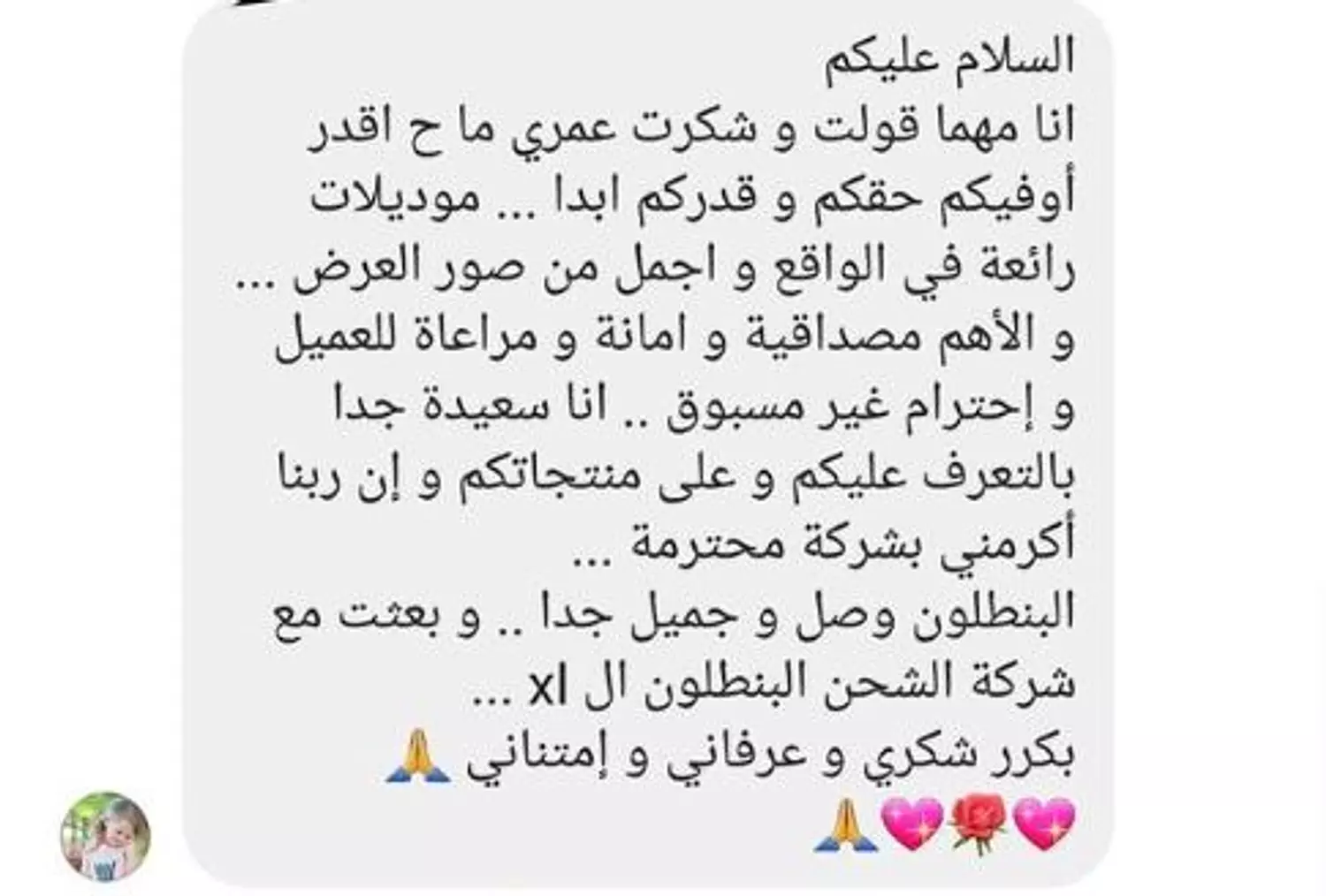Open the sender's profile picture
This screenshot has height=896, width=1326.
(x=106, y=836)
